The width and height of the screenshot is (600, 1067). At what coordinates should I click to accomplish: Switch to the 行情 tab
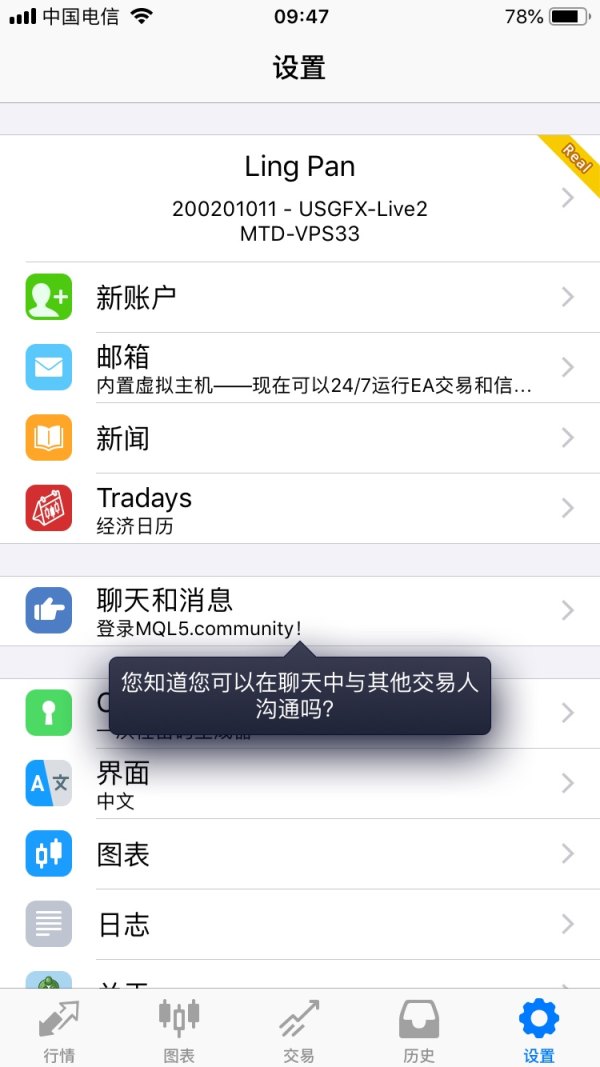[60, 1030]
